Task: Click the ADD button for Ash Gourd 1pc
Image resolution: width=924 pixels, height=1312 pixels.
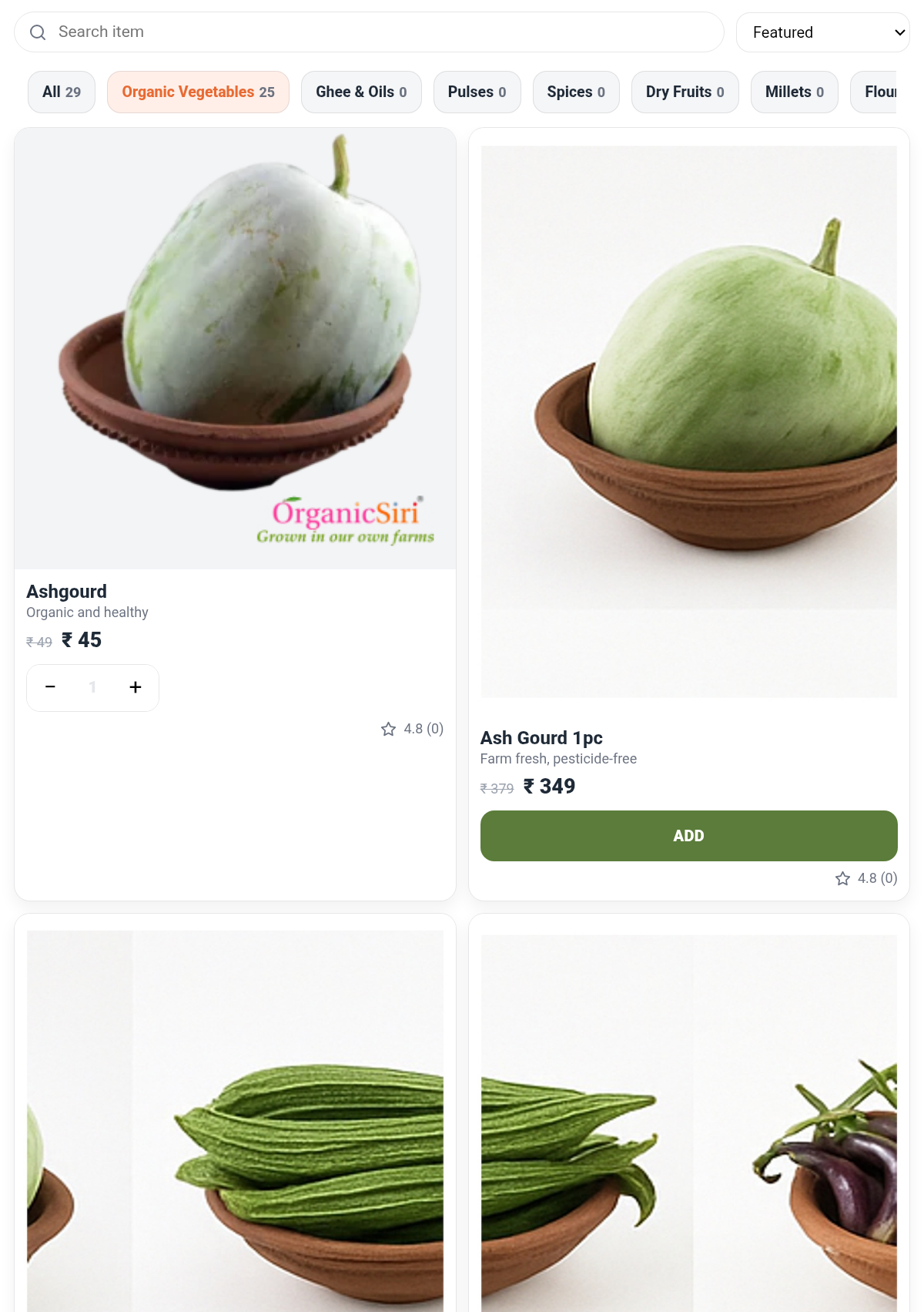Action: (x=689, y=836)
